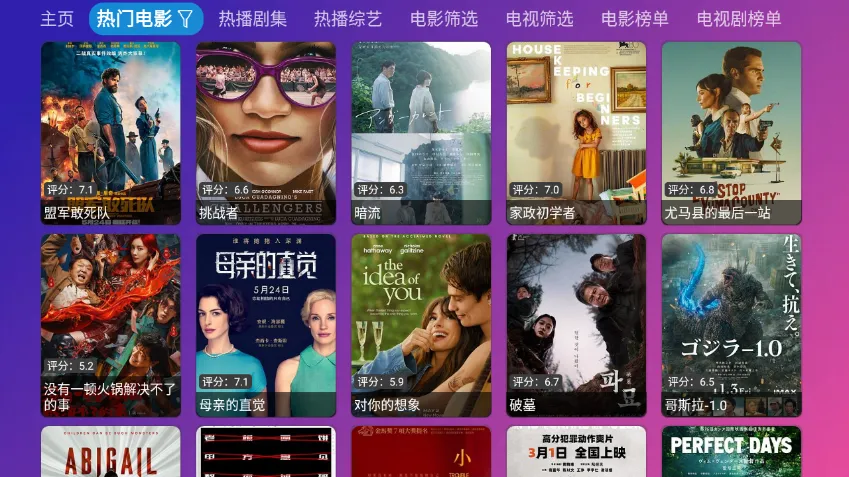
Task: View details for 家政初学者
Action: [x=576, y=133]
